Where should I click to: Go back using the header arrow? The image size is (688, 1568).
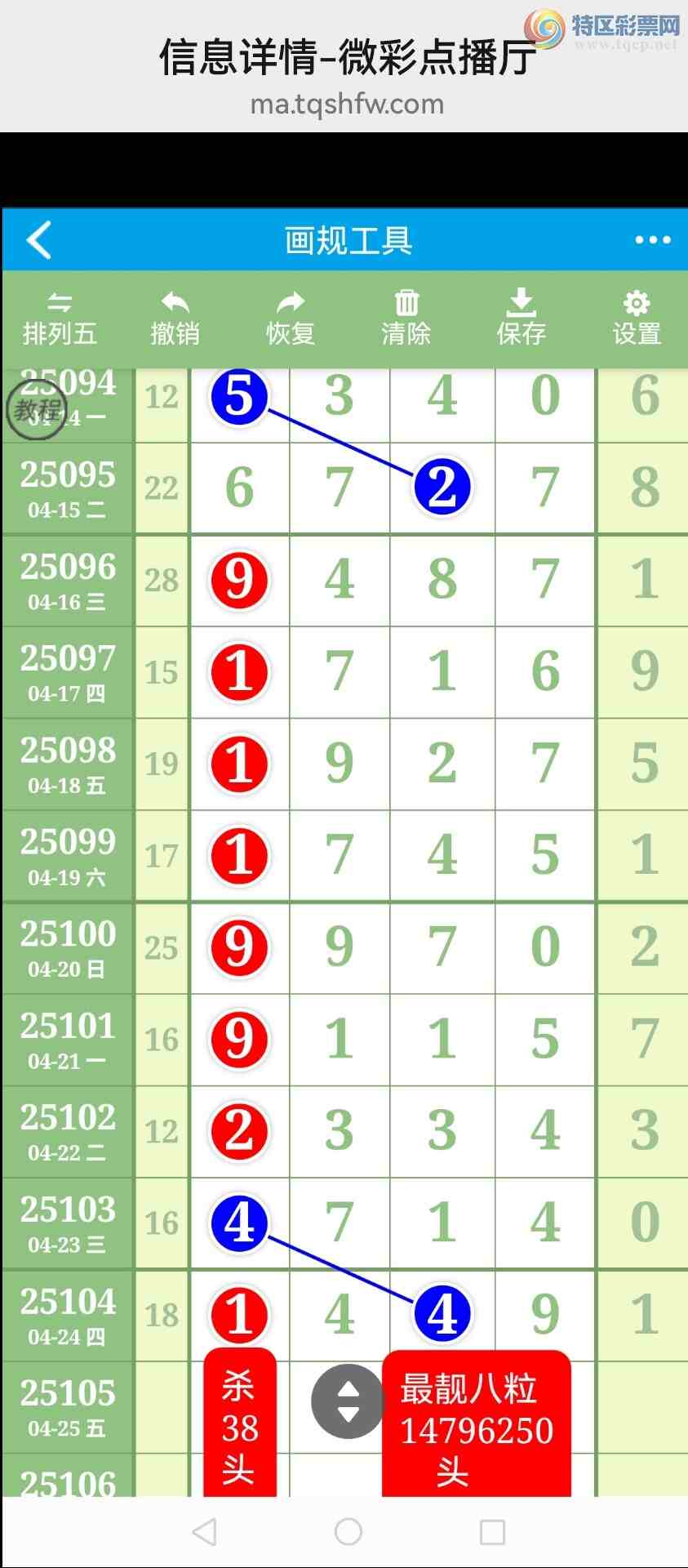pyautogui.click(x=39, y=240)
